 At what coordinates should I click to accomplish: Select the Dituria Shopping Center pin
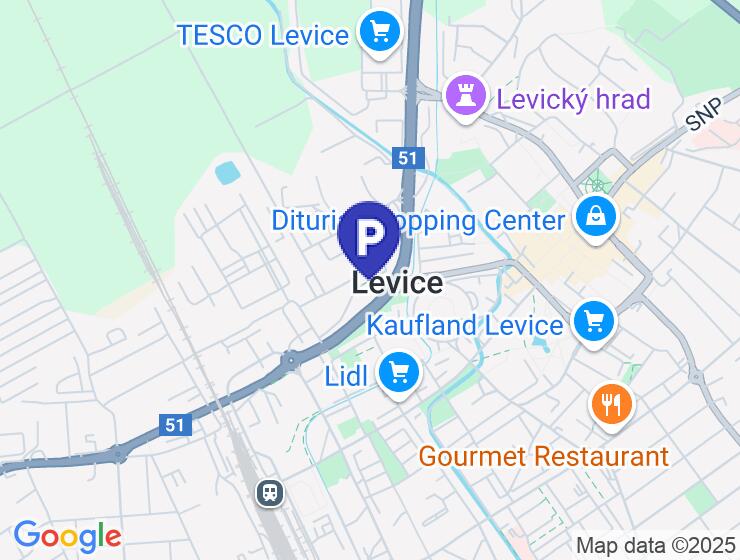[x=595, y=218]
